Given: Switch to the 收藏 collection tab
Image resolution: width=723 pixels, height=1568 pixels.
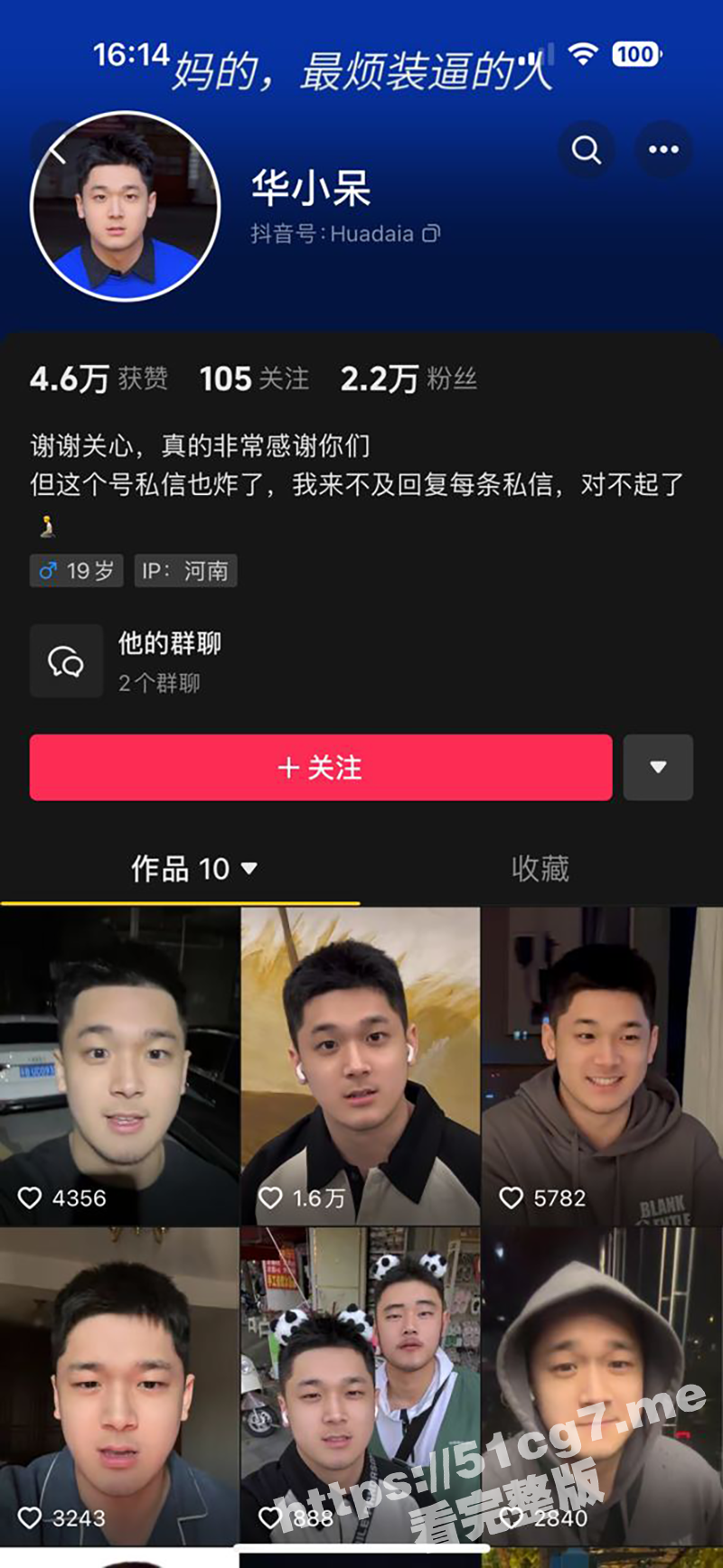Looking at the screenshot, I should [x=541, y=867].
